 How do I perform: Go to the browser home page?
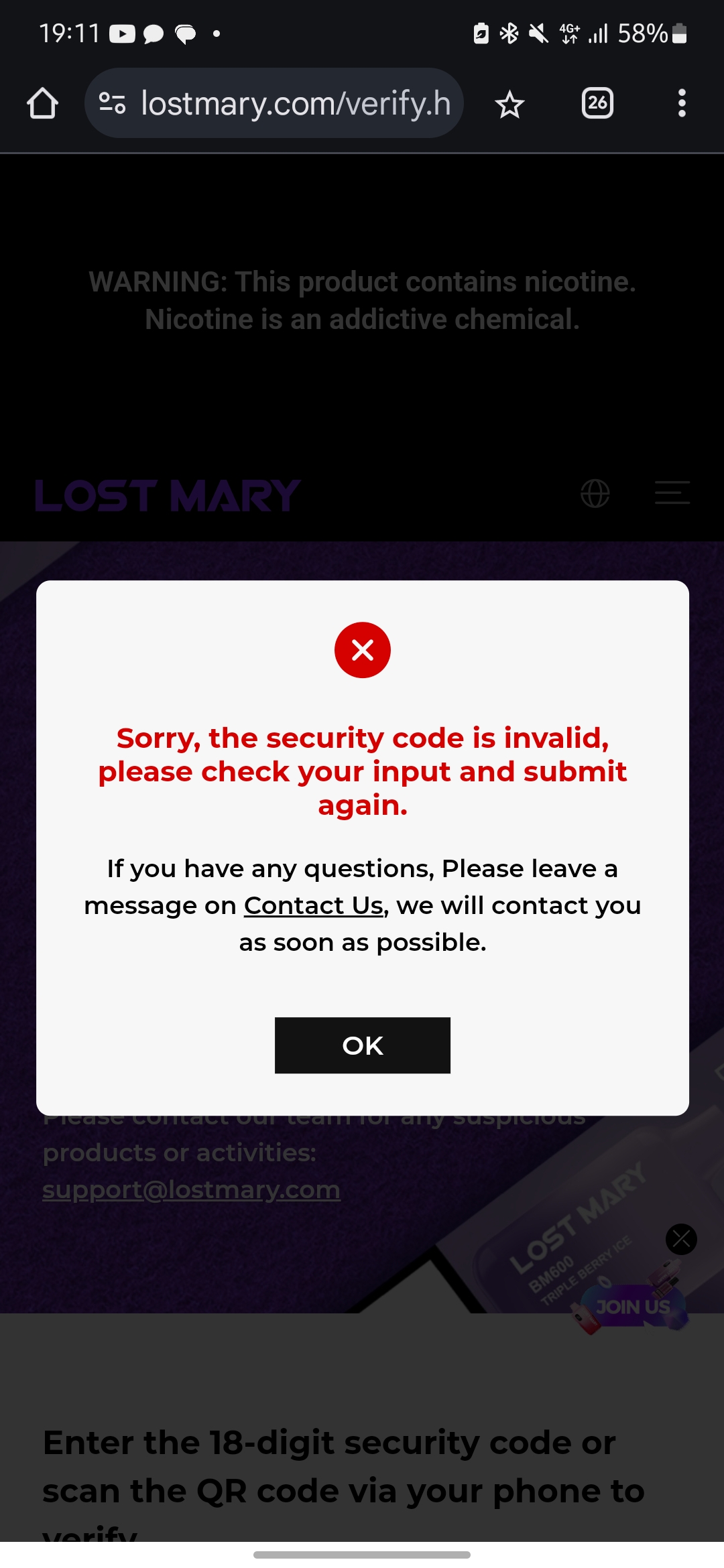(x=42, y=103)
